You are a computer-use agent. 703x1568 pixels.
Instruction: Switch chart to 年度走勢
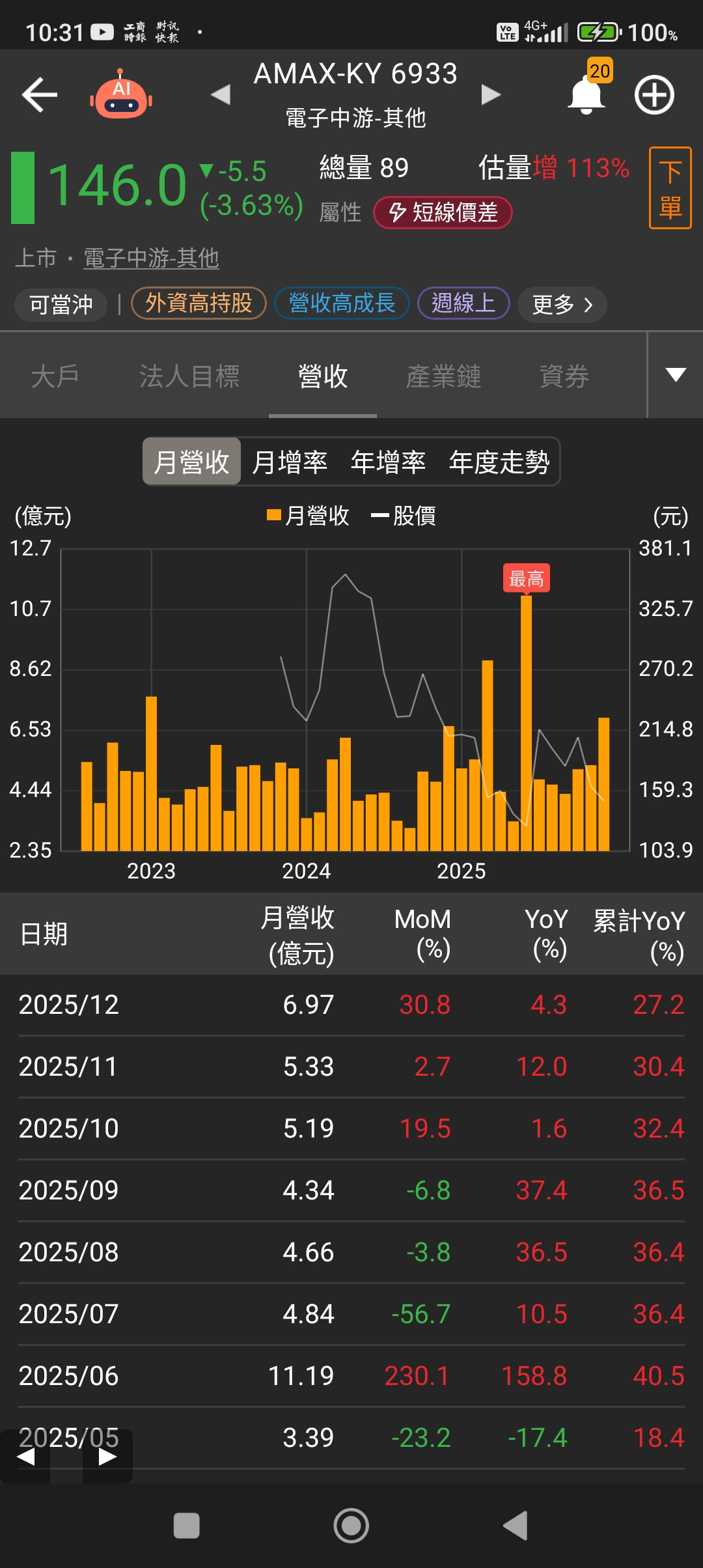pos(499,462)
